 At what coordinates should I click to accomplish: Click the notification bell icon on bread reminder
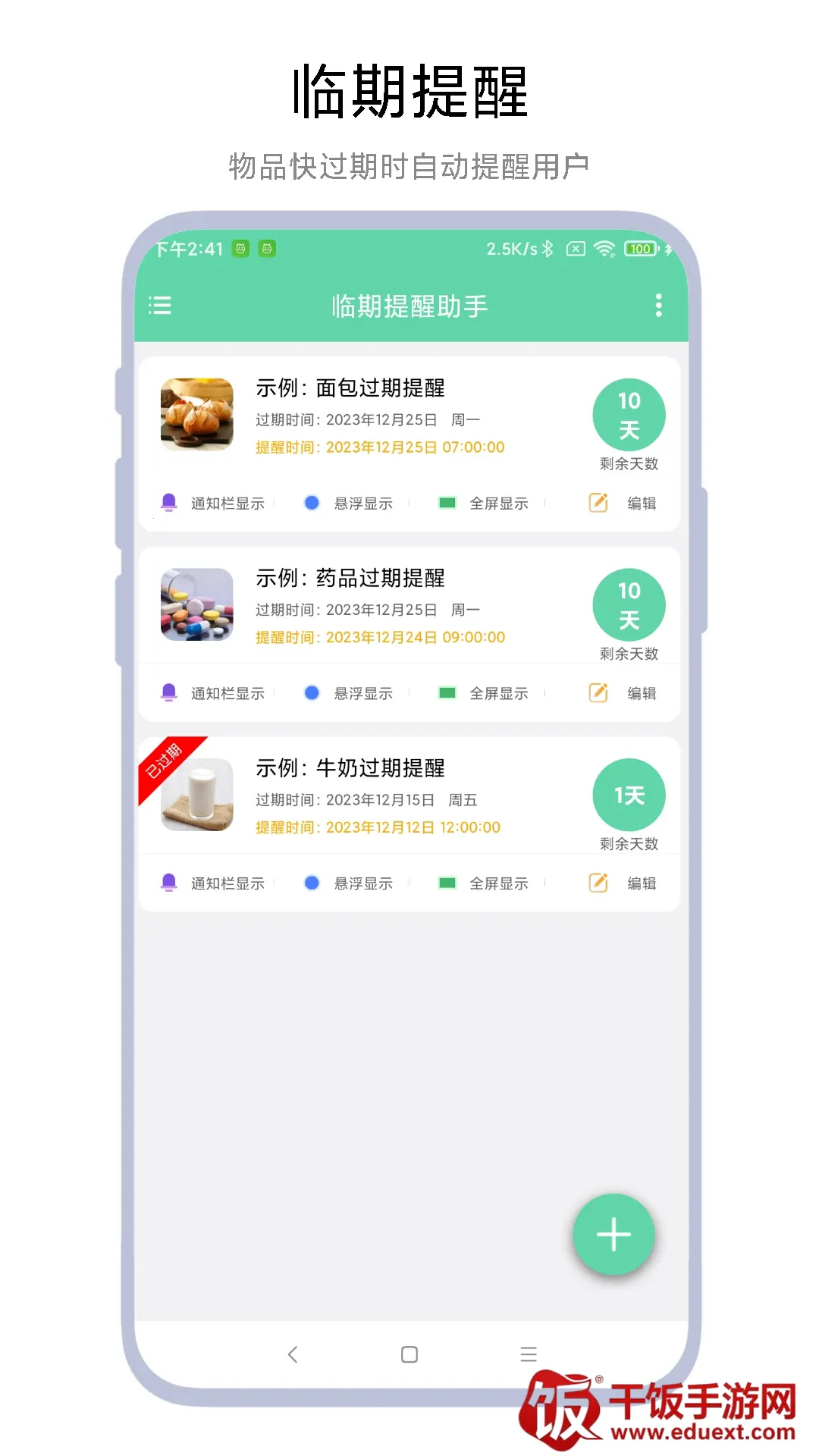168,502
